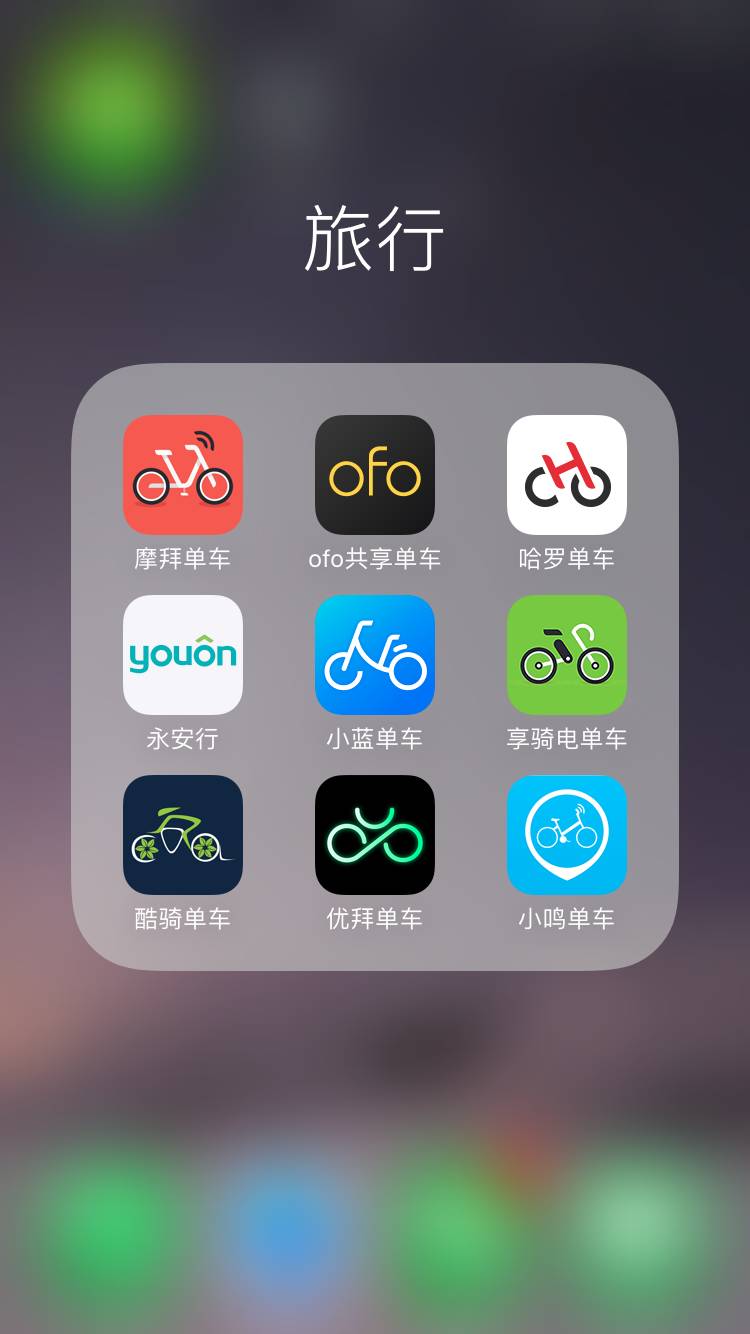Viewport: 750px width, 1334px height.
Task: Open the 酷骑单车 app
Action: coord(183,835)
